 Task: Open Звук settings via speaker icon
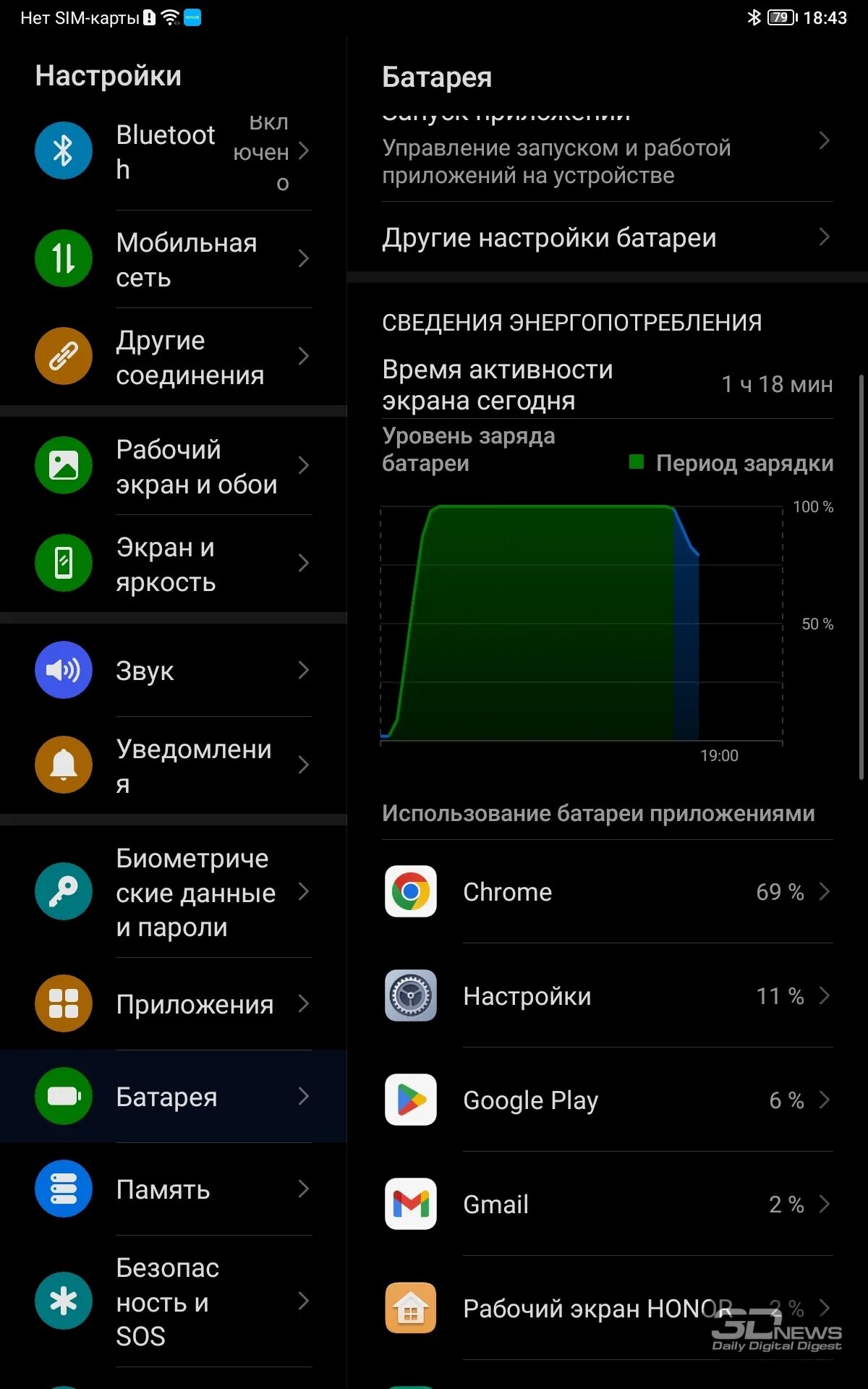pos(64,671)
